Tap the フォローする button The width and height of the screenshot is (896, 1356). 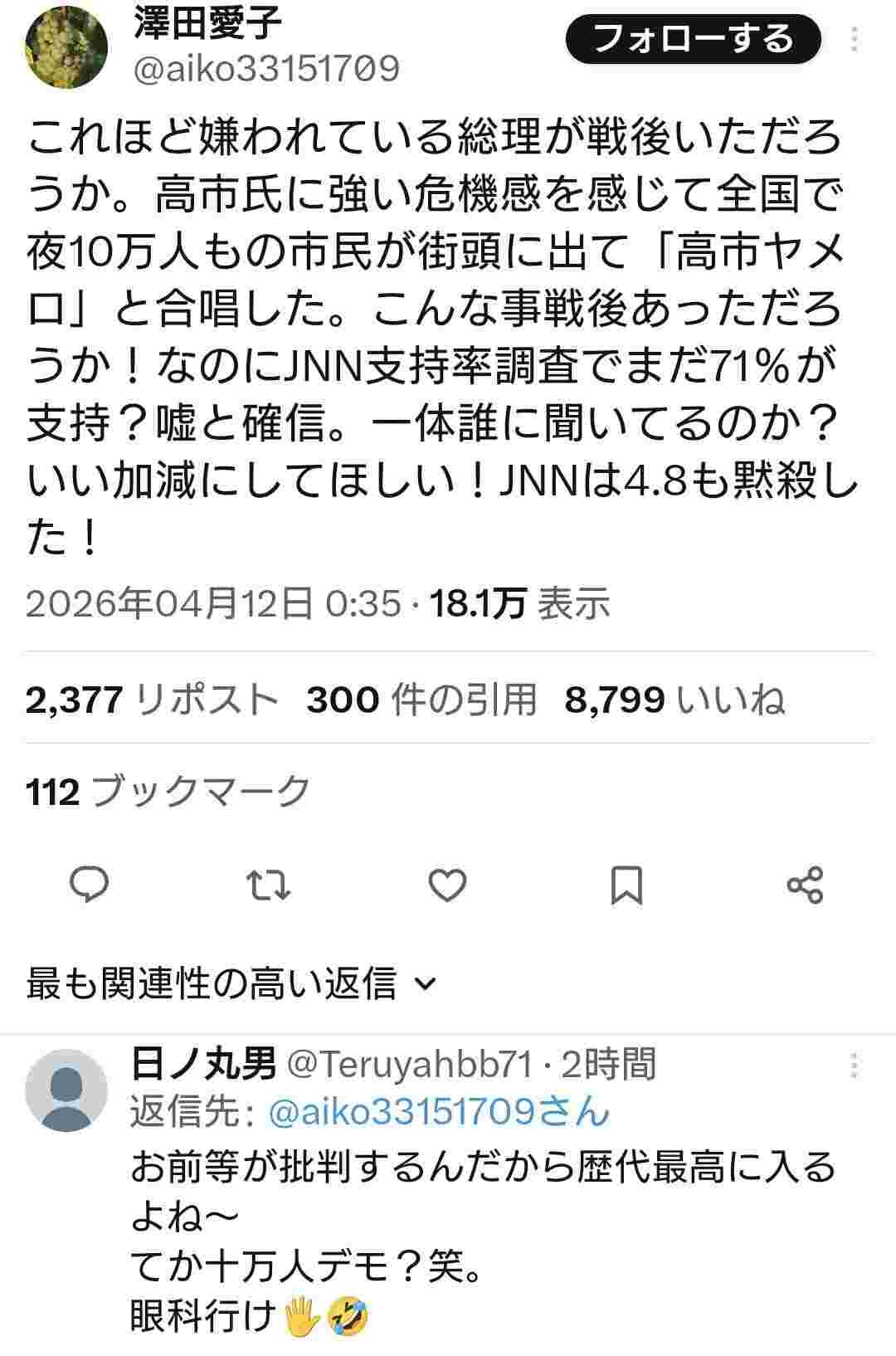[x=693, y=39]
